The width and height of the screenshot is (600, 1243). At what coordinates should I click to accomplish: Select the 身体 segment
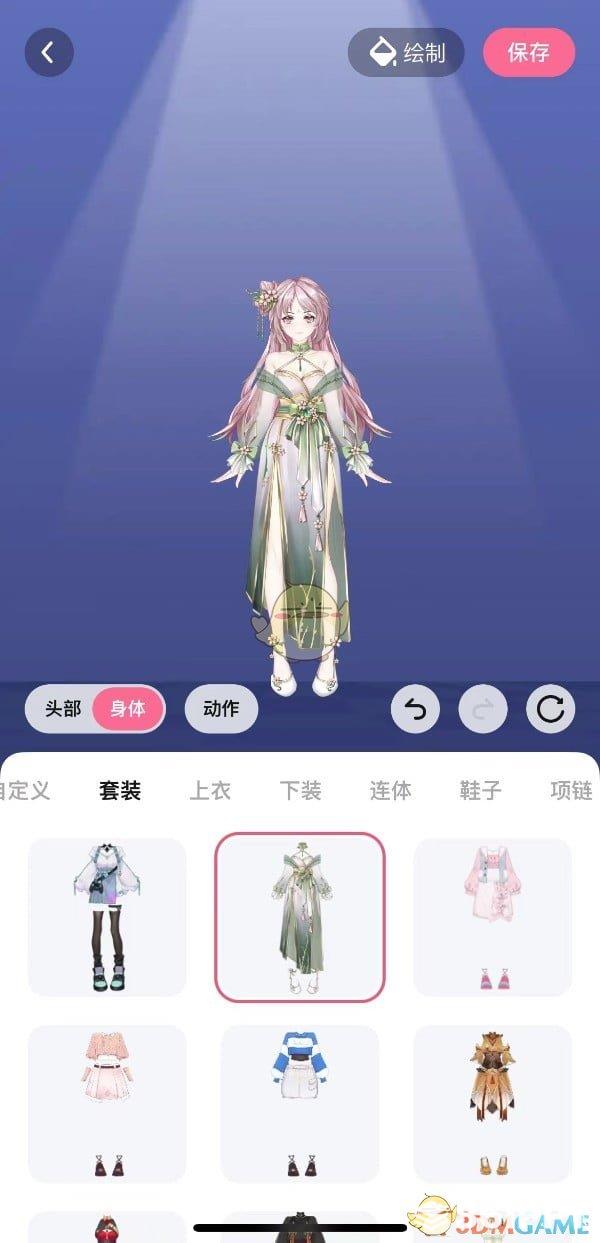coord(128,709)
